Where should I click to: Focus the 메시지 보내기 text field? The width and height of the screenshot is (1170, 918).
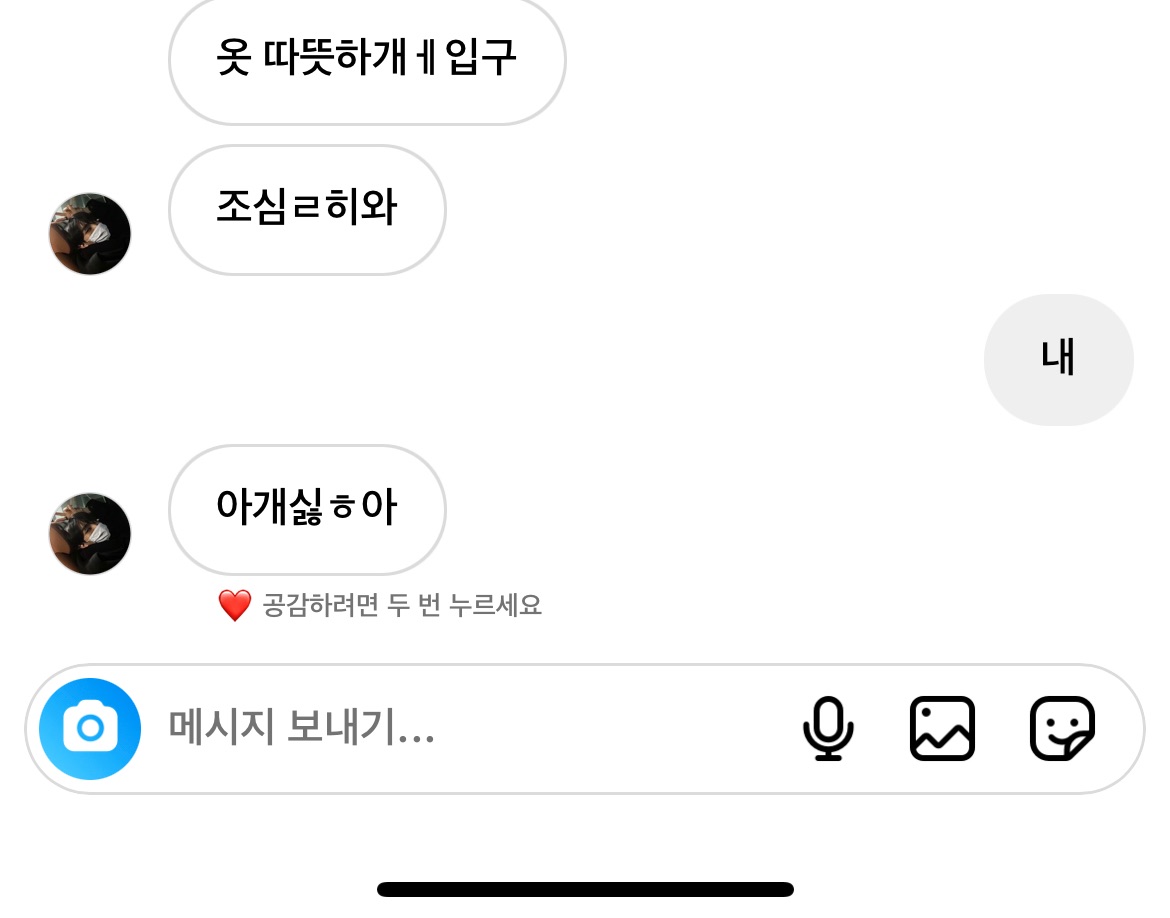450,728
